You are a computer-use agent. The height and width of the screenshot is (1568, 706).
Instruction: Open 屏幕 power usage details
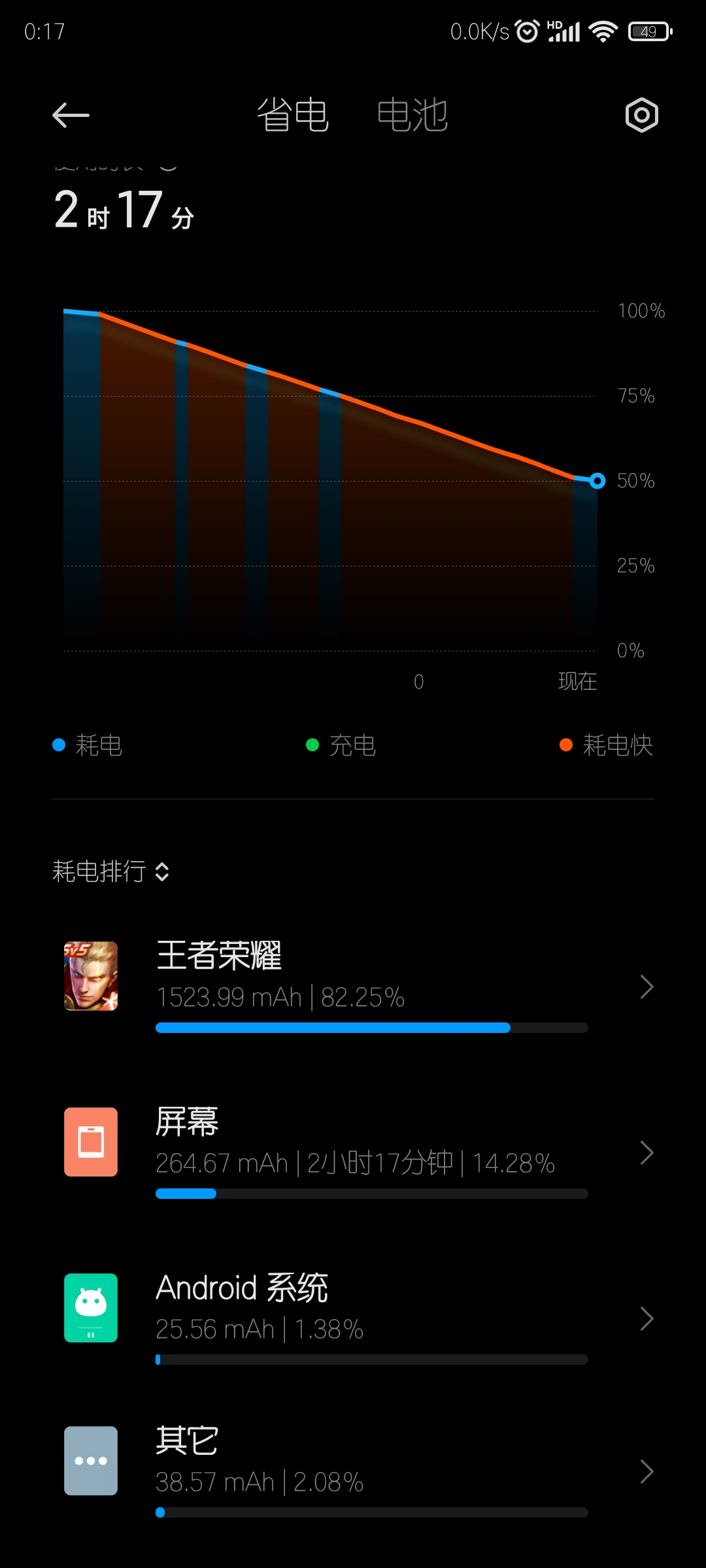pos(353,1152)
